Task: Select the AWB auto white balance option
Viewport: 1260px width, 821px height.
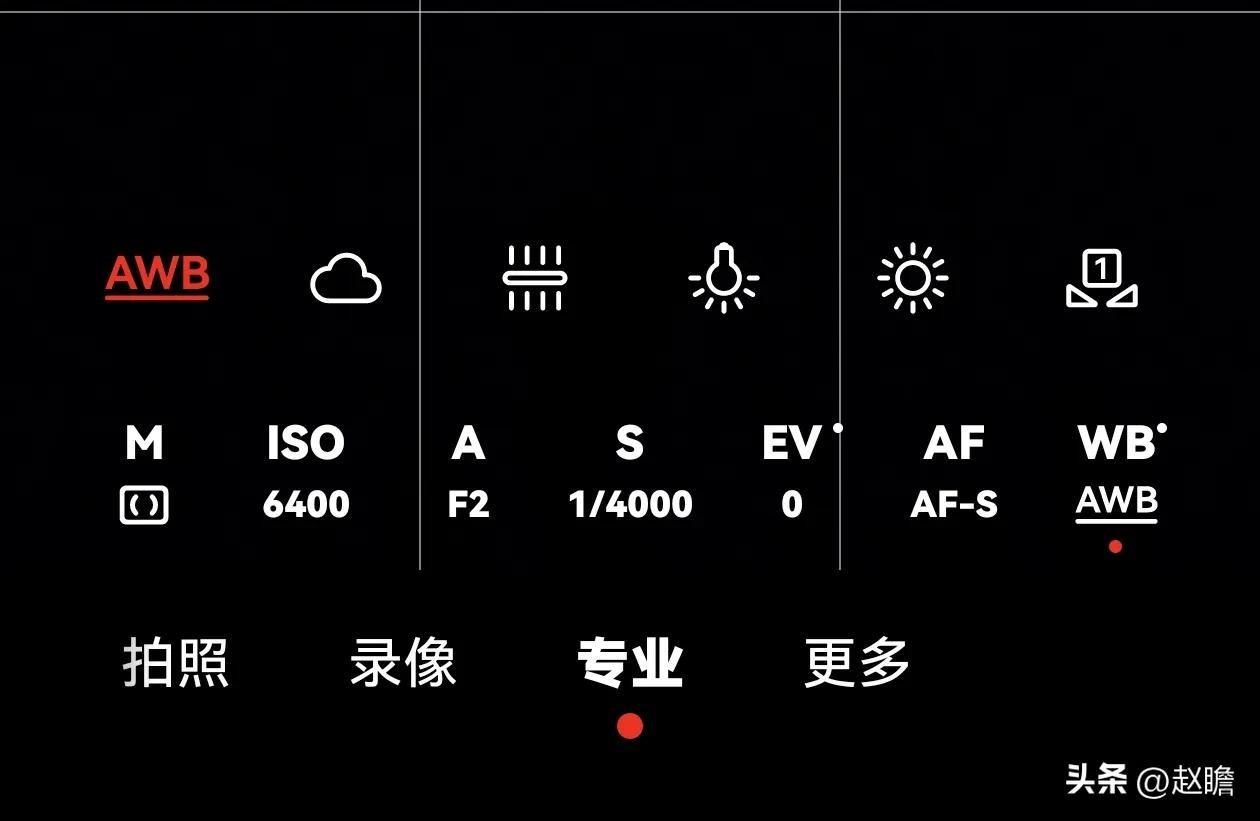Action: (x=157, y=275)
